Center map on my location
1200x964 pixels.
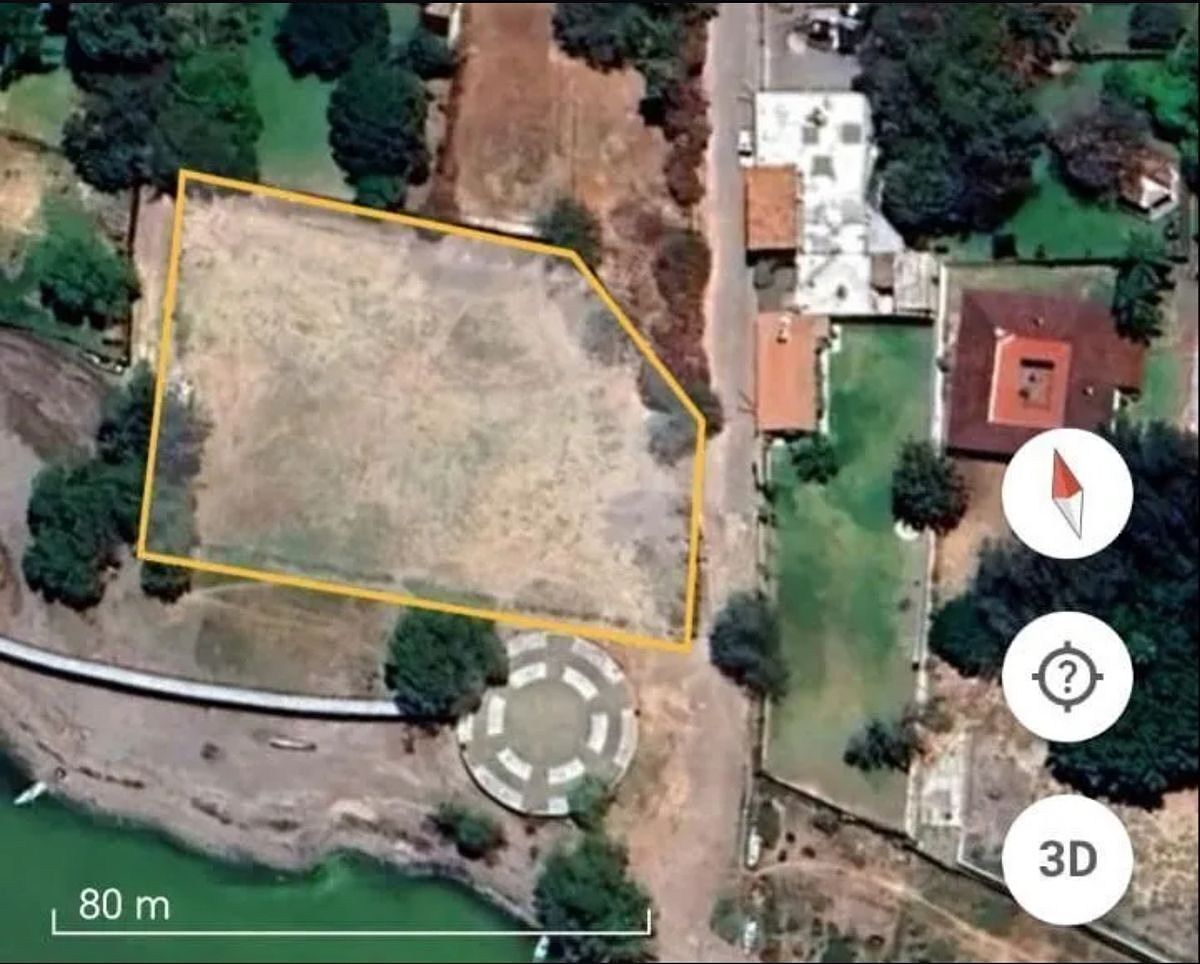pos(1067,677)
